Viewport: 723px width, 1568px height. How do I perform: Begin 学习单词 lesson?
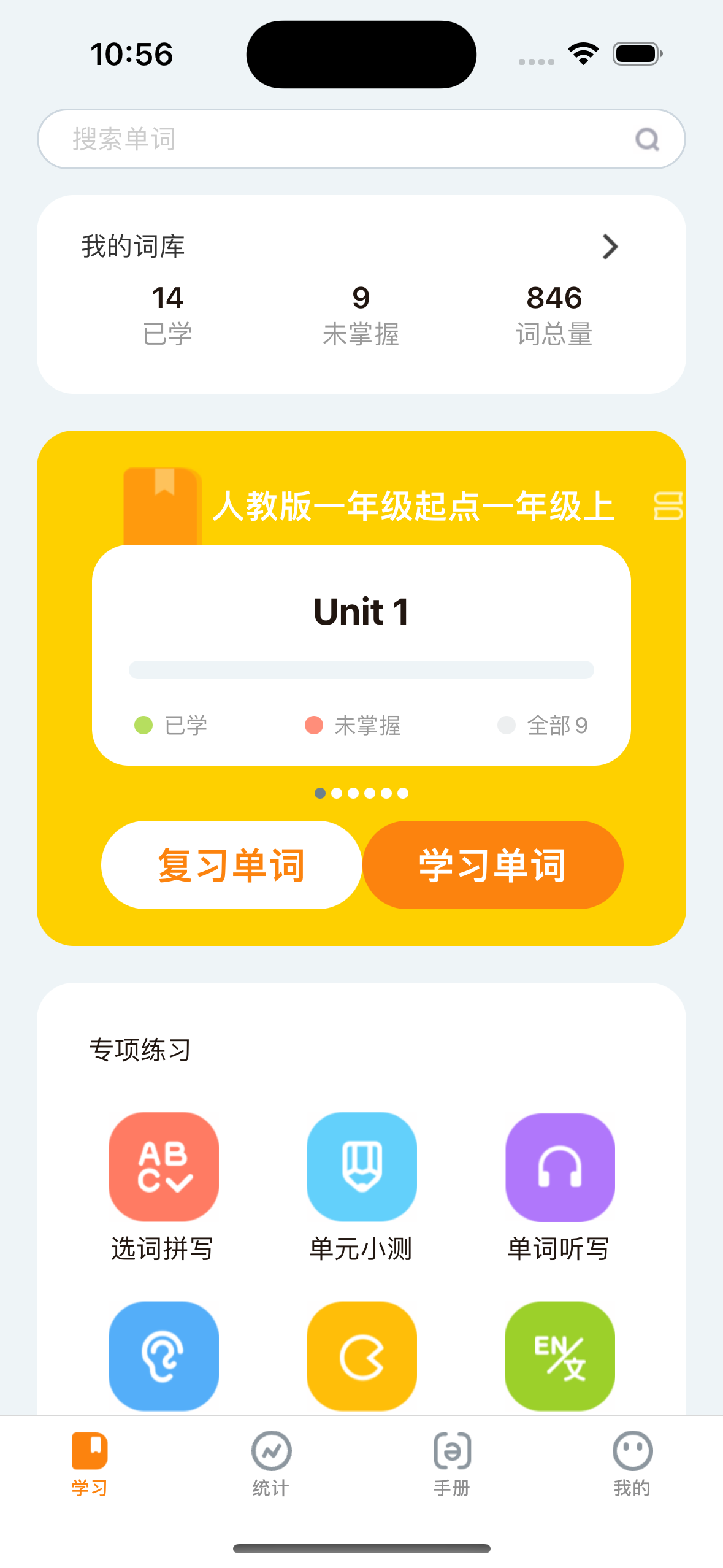point(492,865)
